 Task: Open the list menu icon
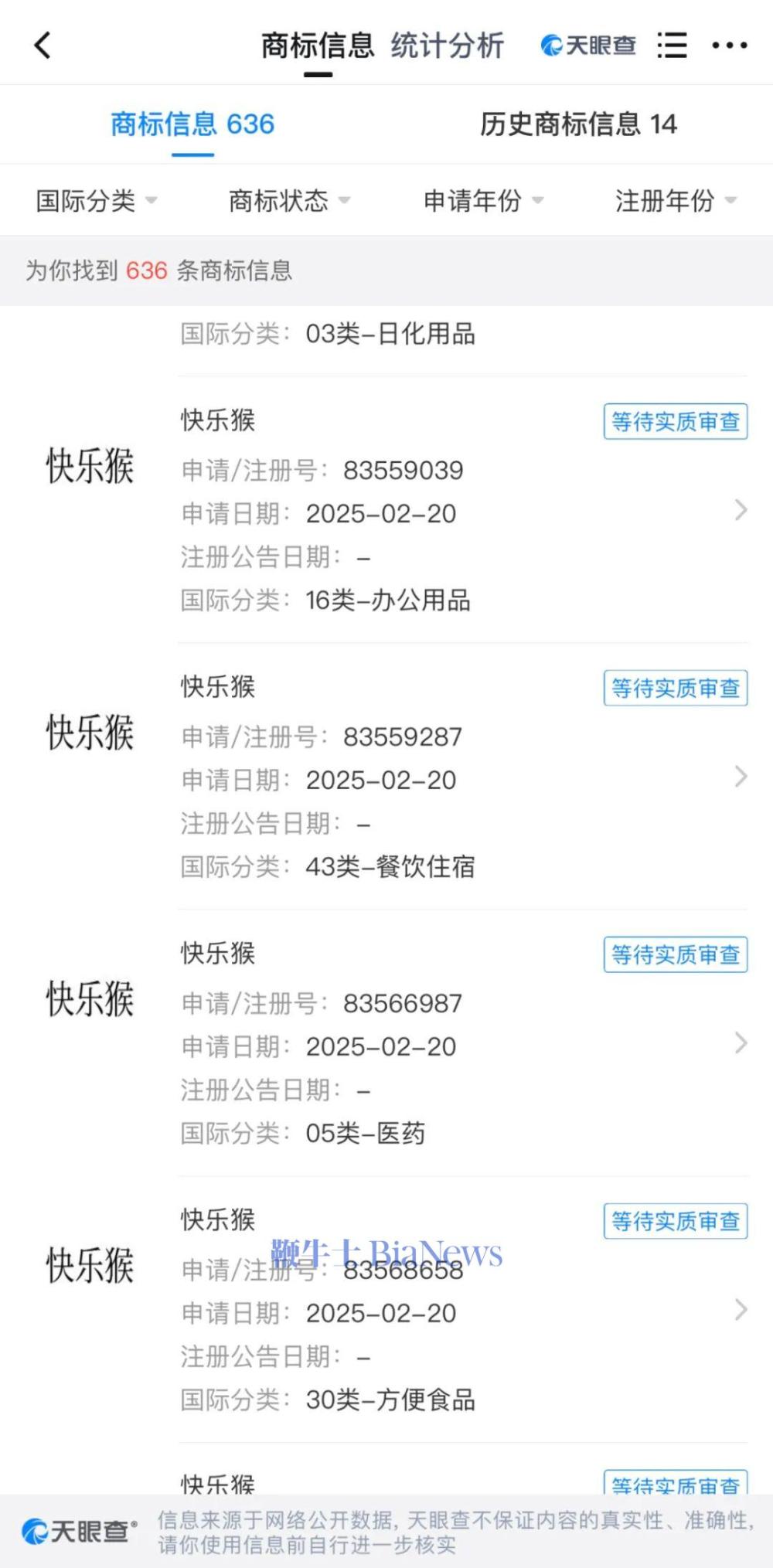[672, 46]
